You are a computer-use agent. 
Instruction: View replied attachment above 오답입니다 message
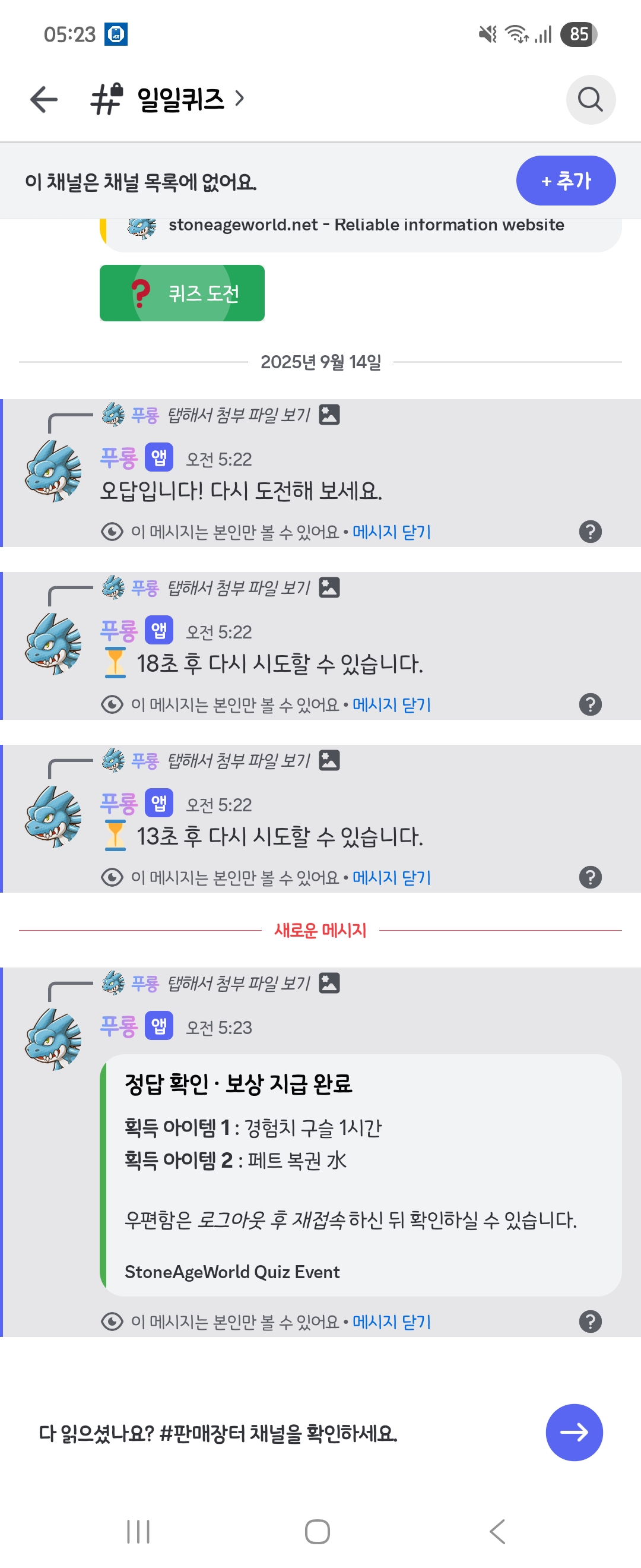pos(239,415)
